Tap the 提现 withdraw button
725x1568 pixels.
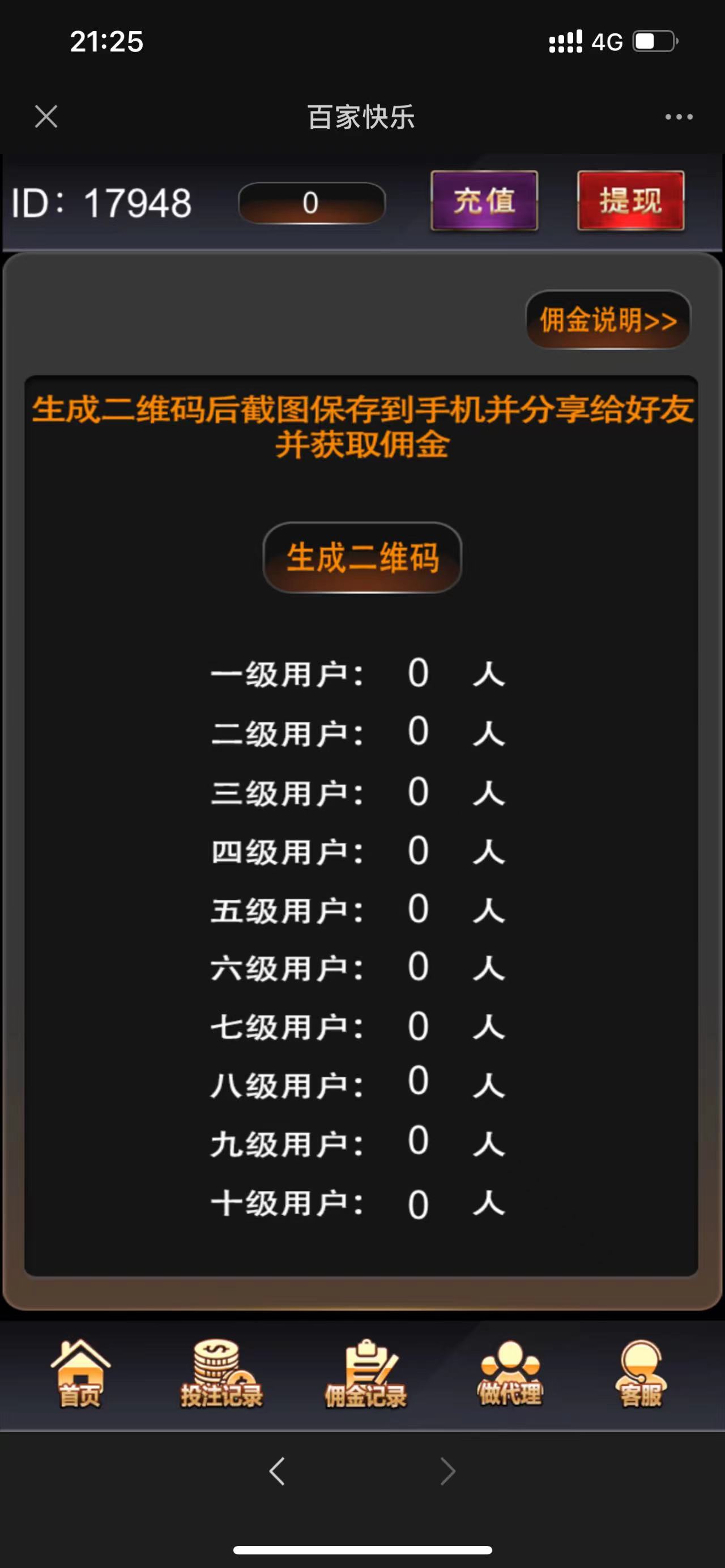[630, 201]
